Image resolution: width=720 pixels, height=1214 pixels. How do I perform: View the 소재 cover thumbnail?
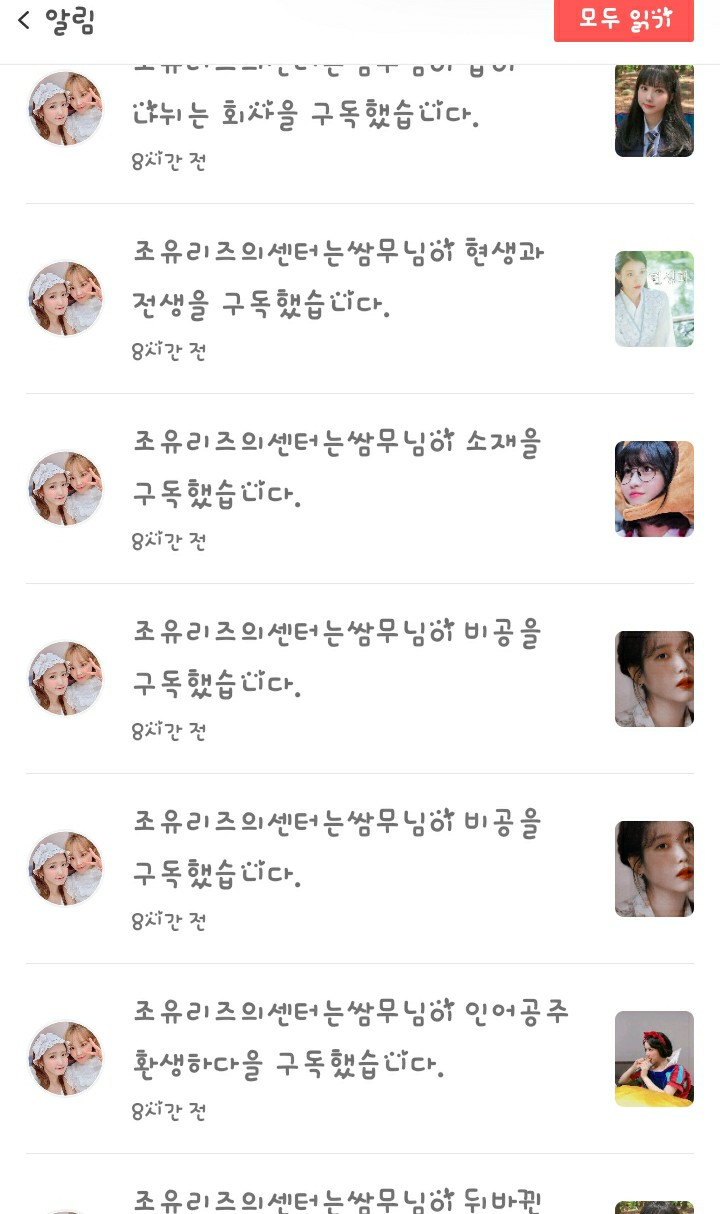(654, 489)
